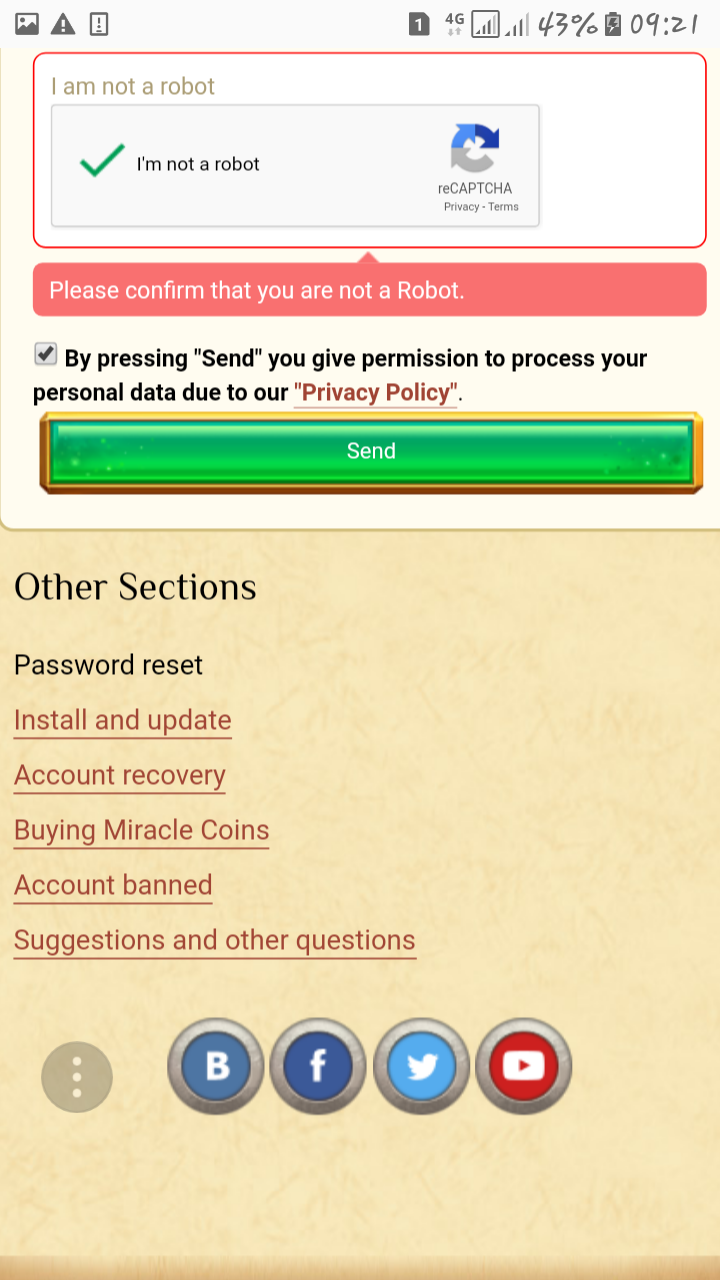Viewport: 720px width, 1280px height.
Task: Open the YouTube channel
Action: click(x=523, y=1067)
